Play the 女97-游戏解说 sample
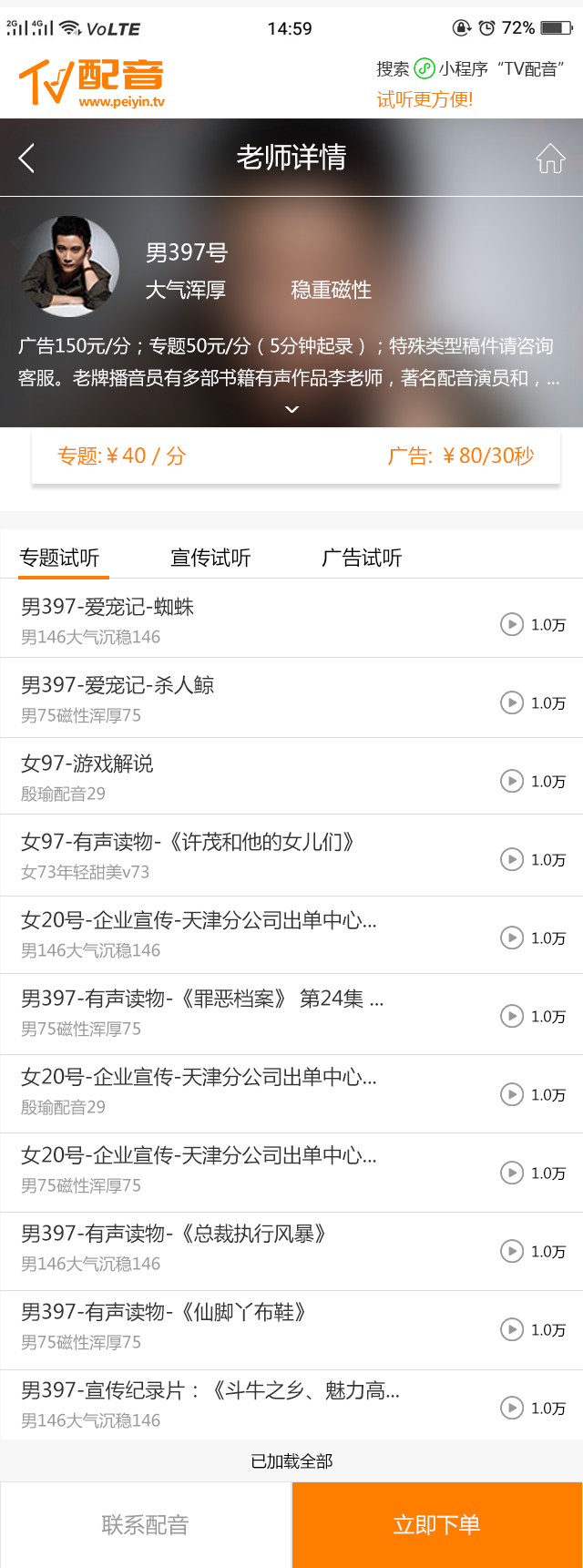Screen dimensions: 583x1568 [512, 781]
